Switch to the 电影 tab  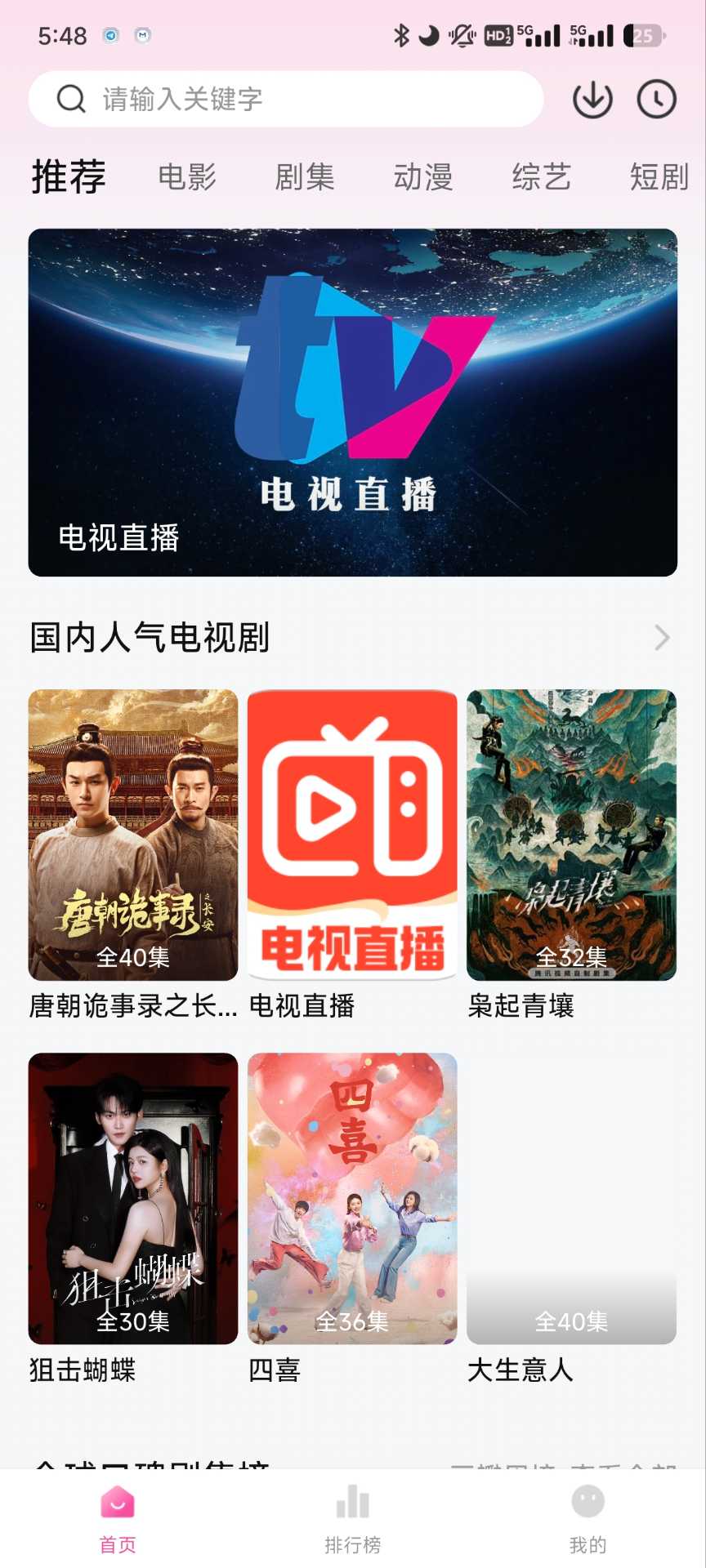click(187, 177)
